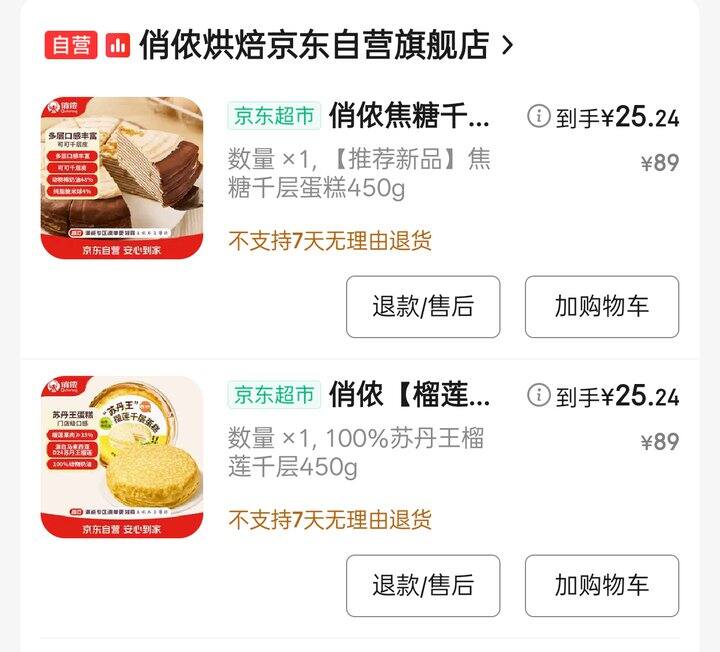Tap 退款/售后 for 焦糖千层蛋糕
Viewport: 720px width, 652px height.
[x=423, y=306]
